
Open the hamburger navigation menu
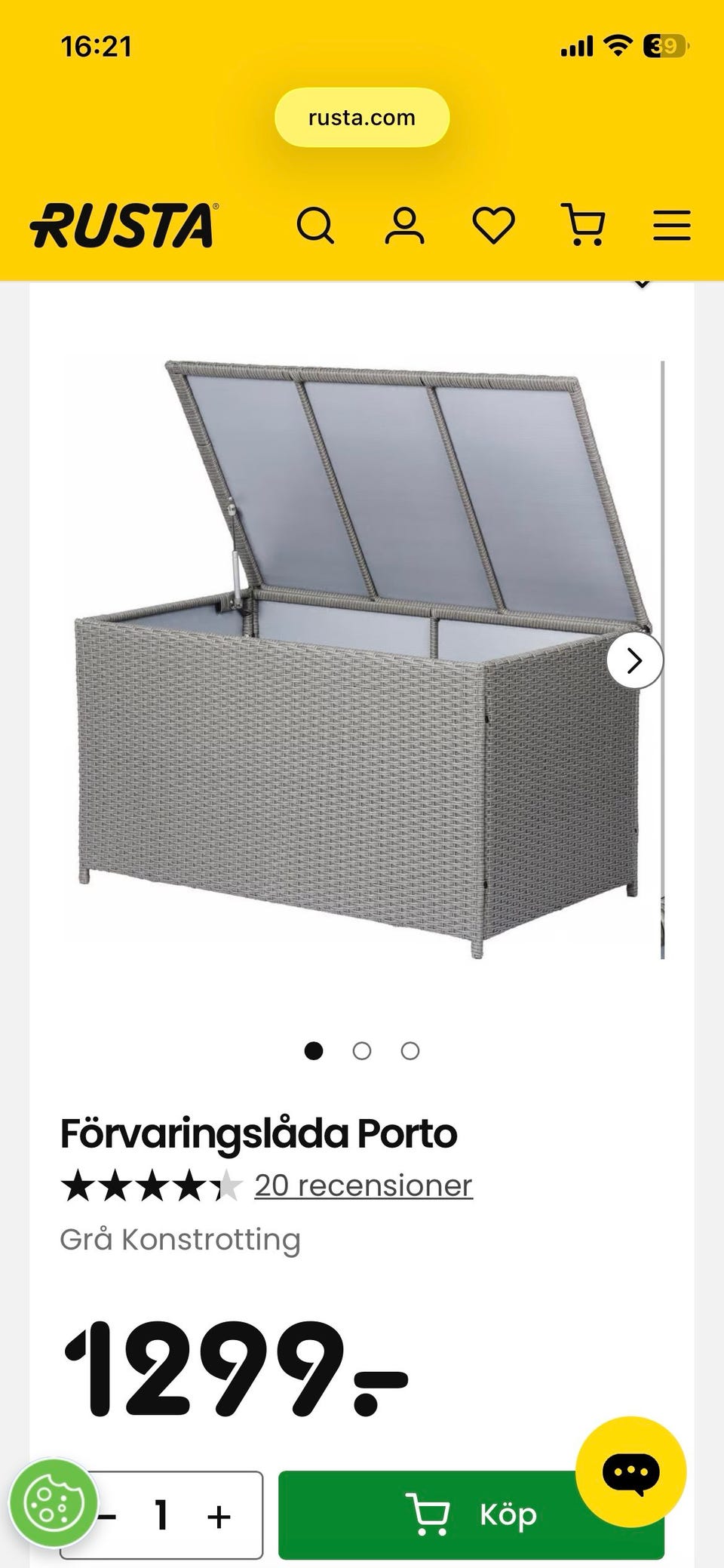coord(670,226)
